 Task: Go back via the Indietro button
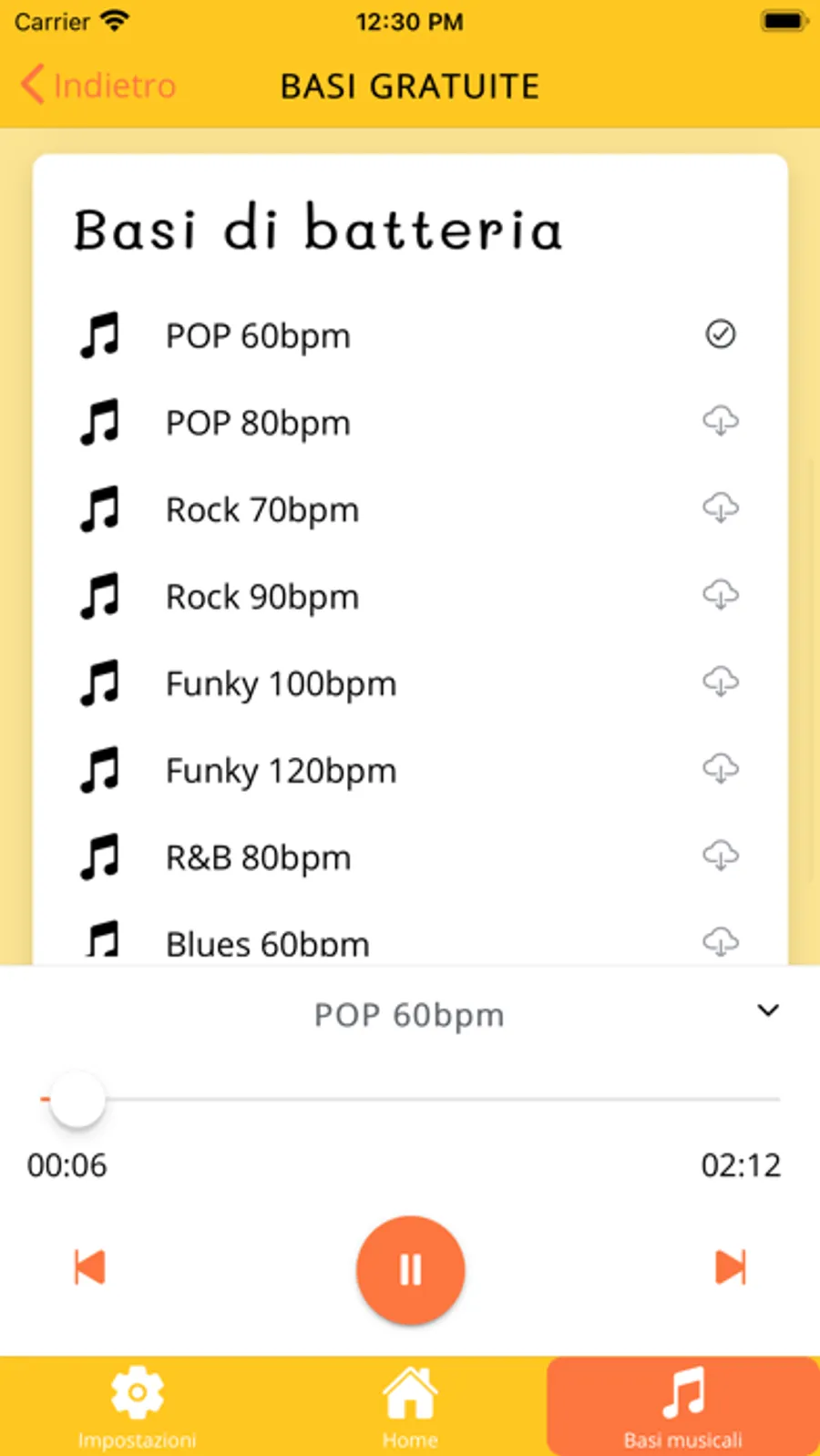pyautogui.click(x=98, y=86)
